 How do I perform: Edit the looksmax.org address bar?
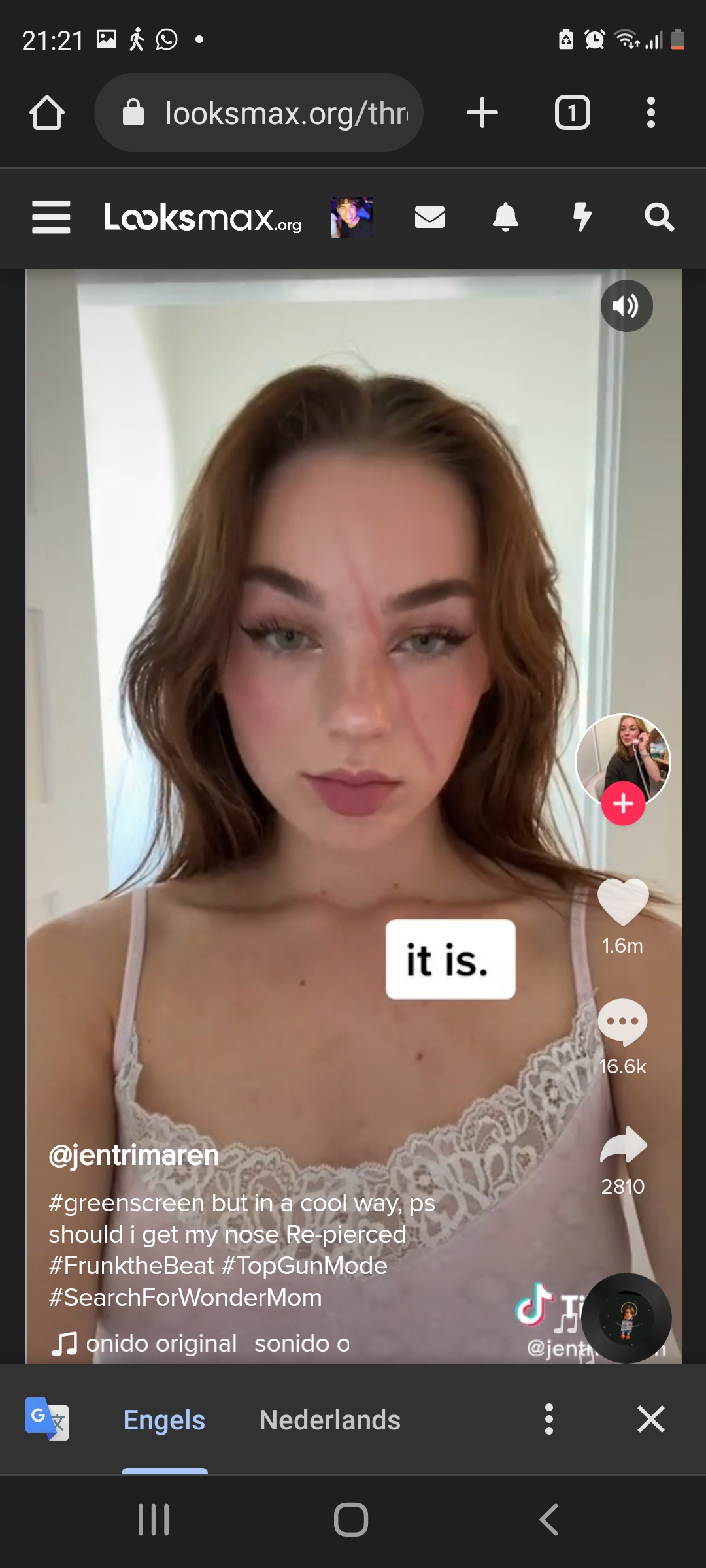(x=259, y=113)
